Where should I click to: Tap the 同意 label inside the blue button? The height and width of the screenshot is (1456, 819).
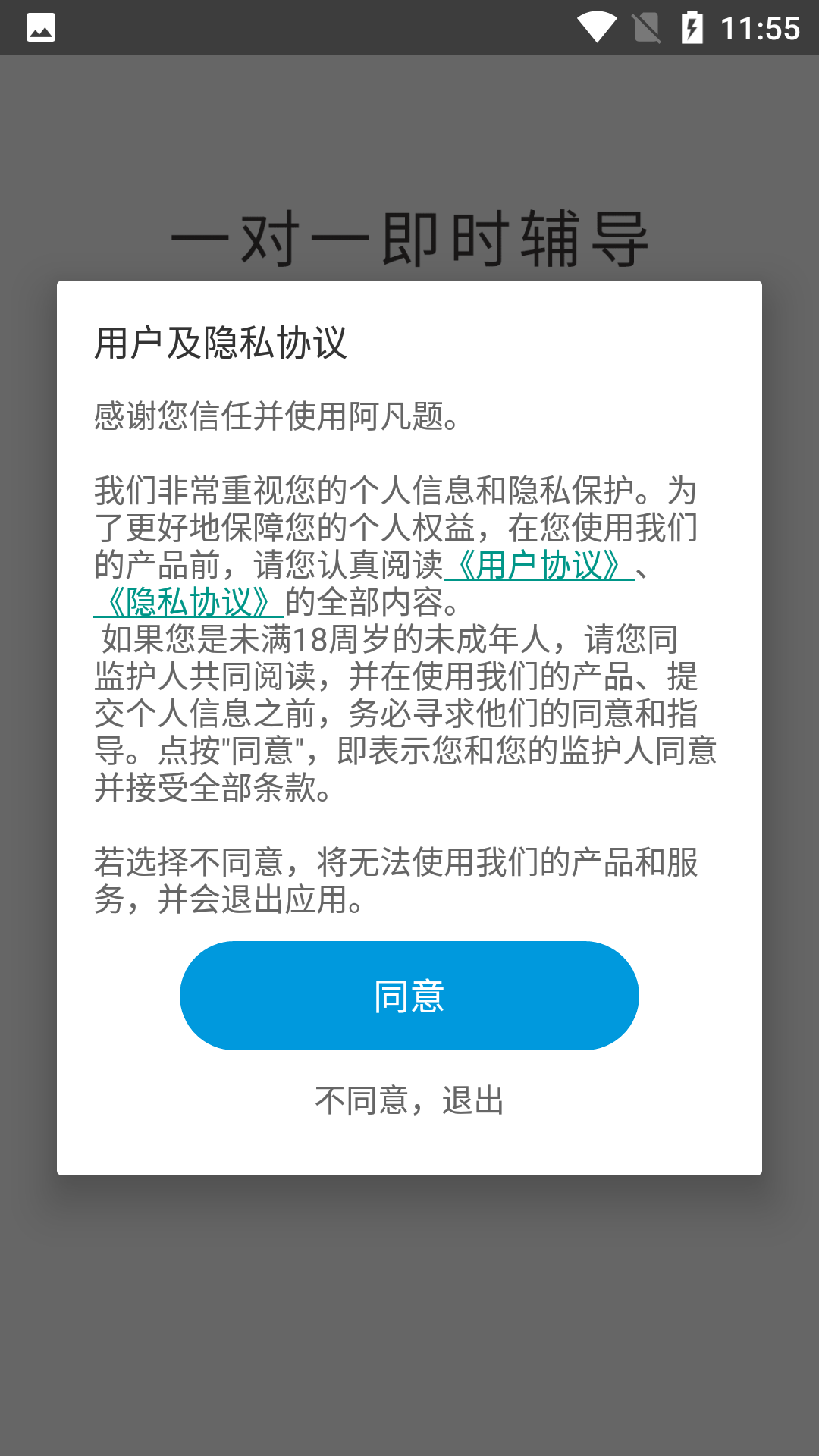pos(409,996)
